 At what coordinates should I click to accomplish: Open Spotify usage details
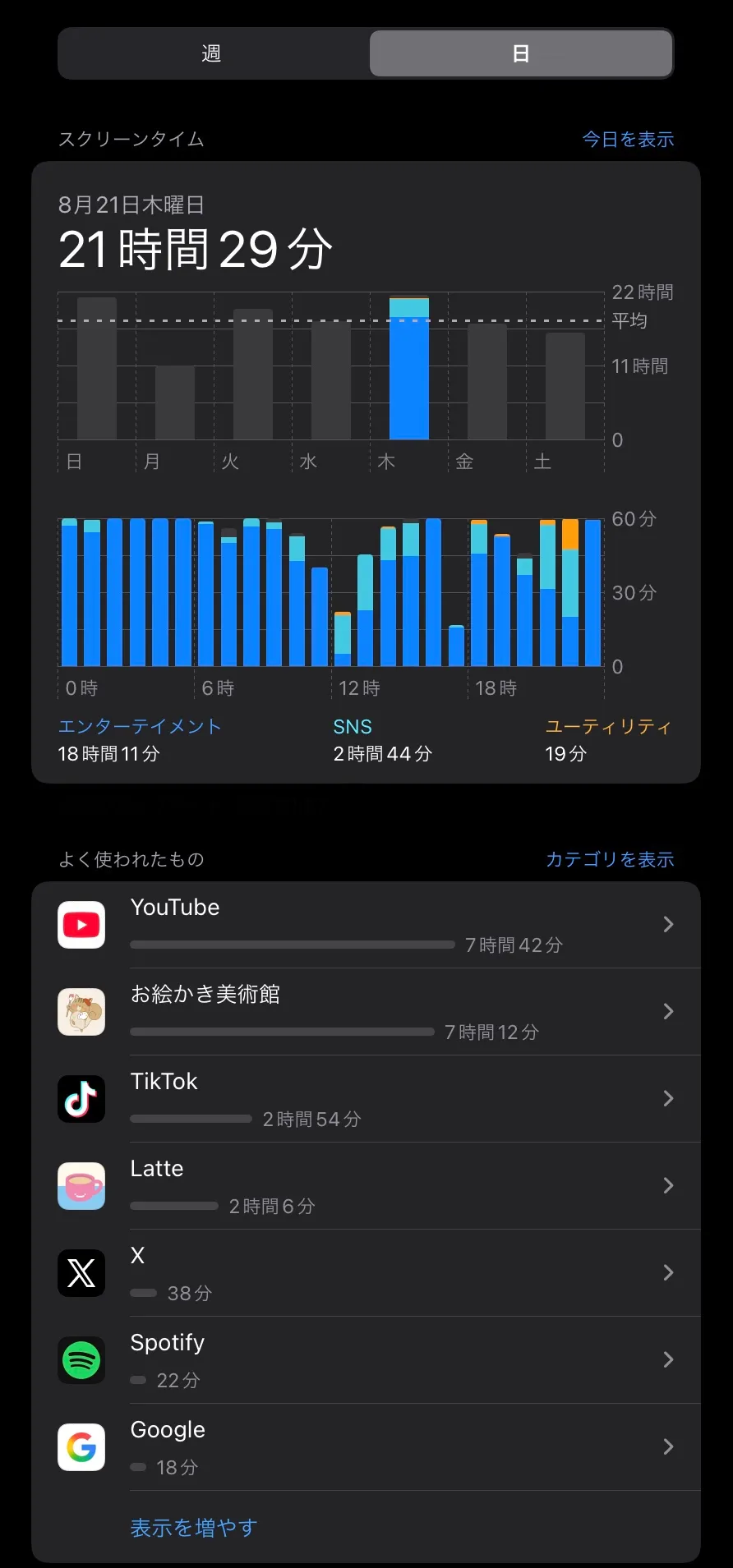pyautogui.click(x=366, y=1360)
